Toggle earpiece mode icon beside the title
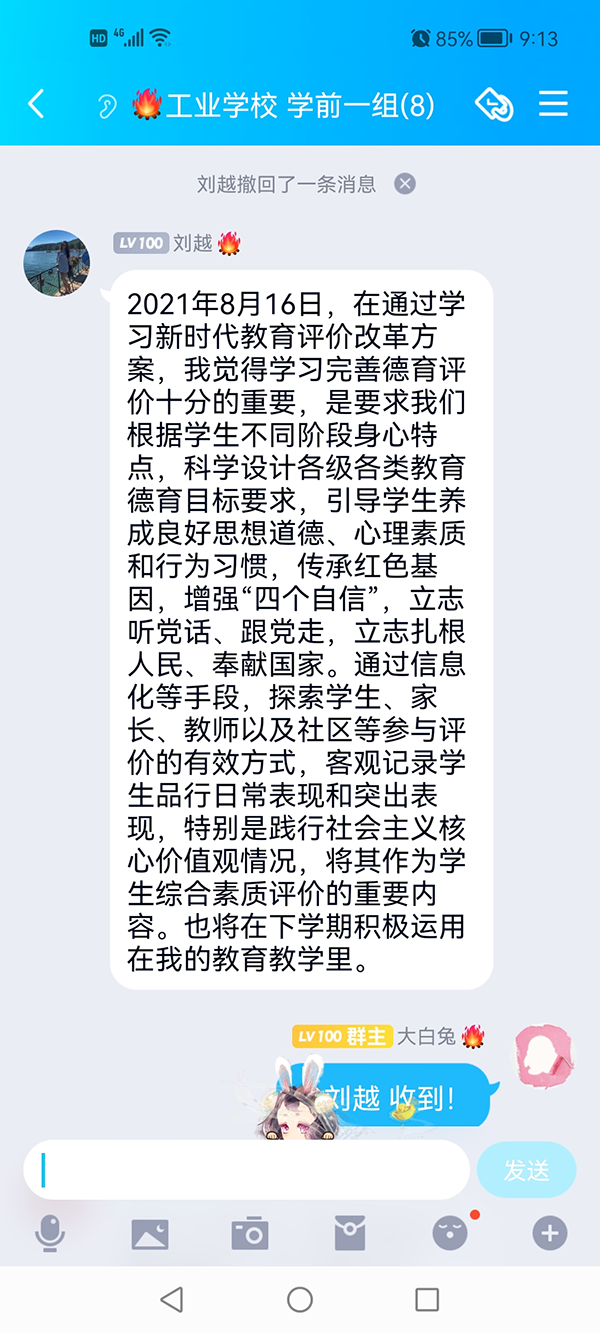600x1333 pixels. coord(107,106)
